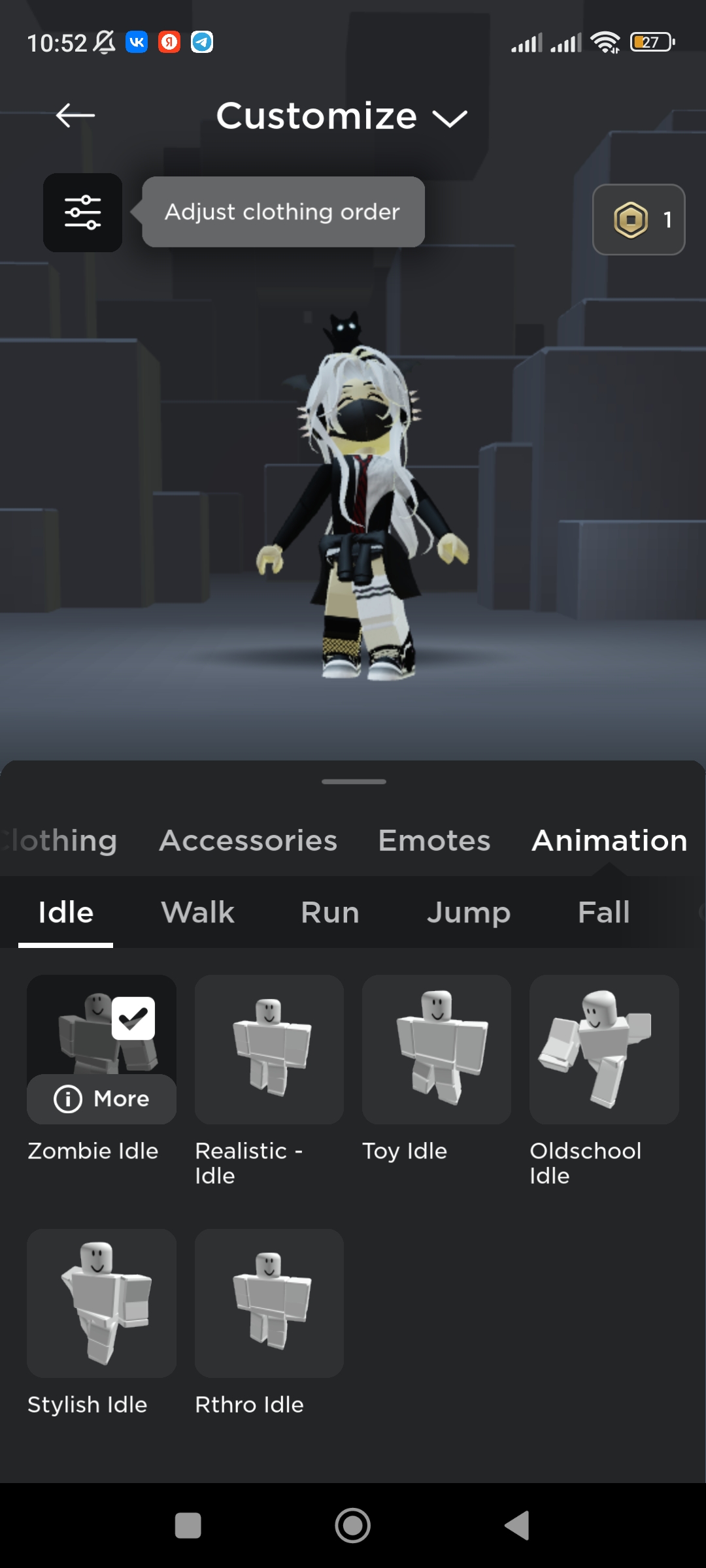Select the Run animation sub-tab

[330, 912]
